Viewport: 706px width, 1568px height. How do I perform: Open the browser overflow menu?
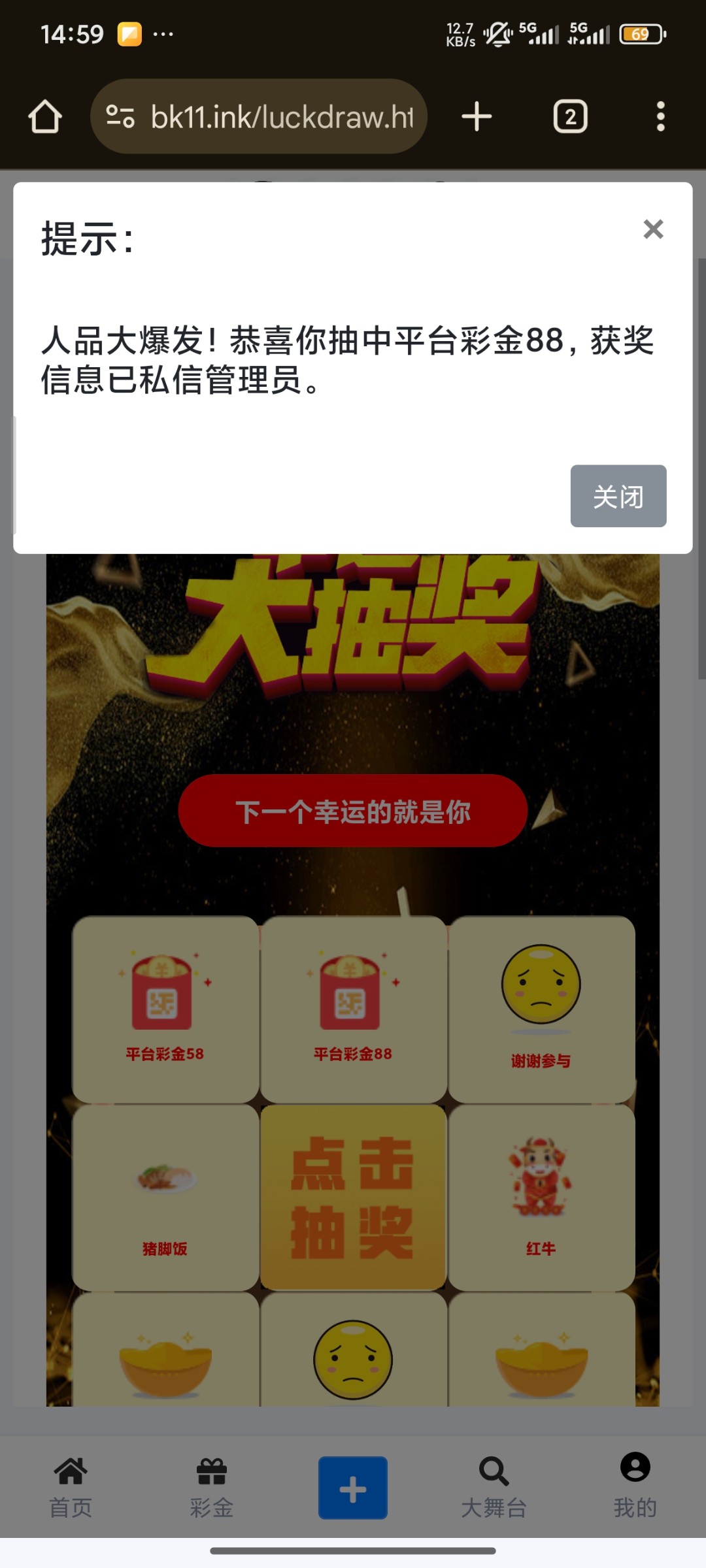click(x=660, y=117)
